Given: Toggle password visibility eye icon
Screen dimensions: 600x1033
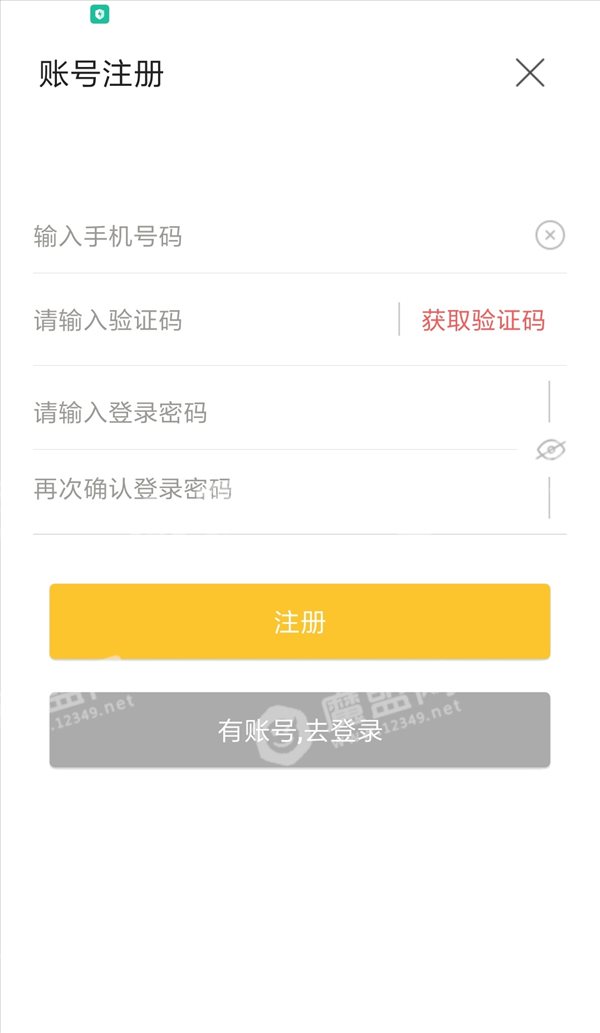Looking at the screenshot, I should click(551, 450).
